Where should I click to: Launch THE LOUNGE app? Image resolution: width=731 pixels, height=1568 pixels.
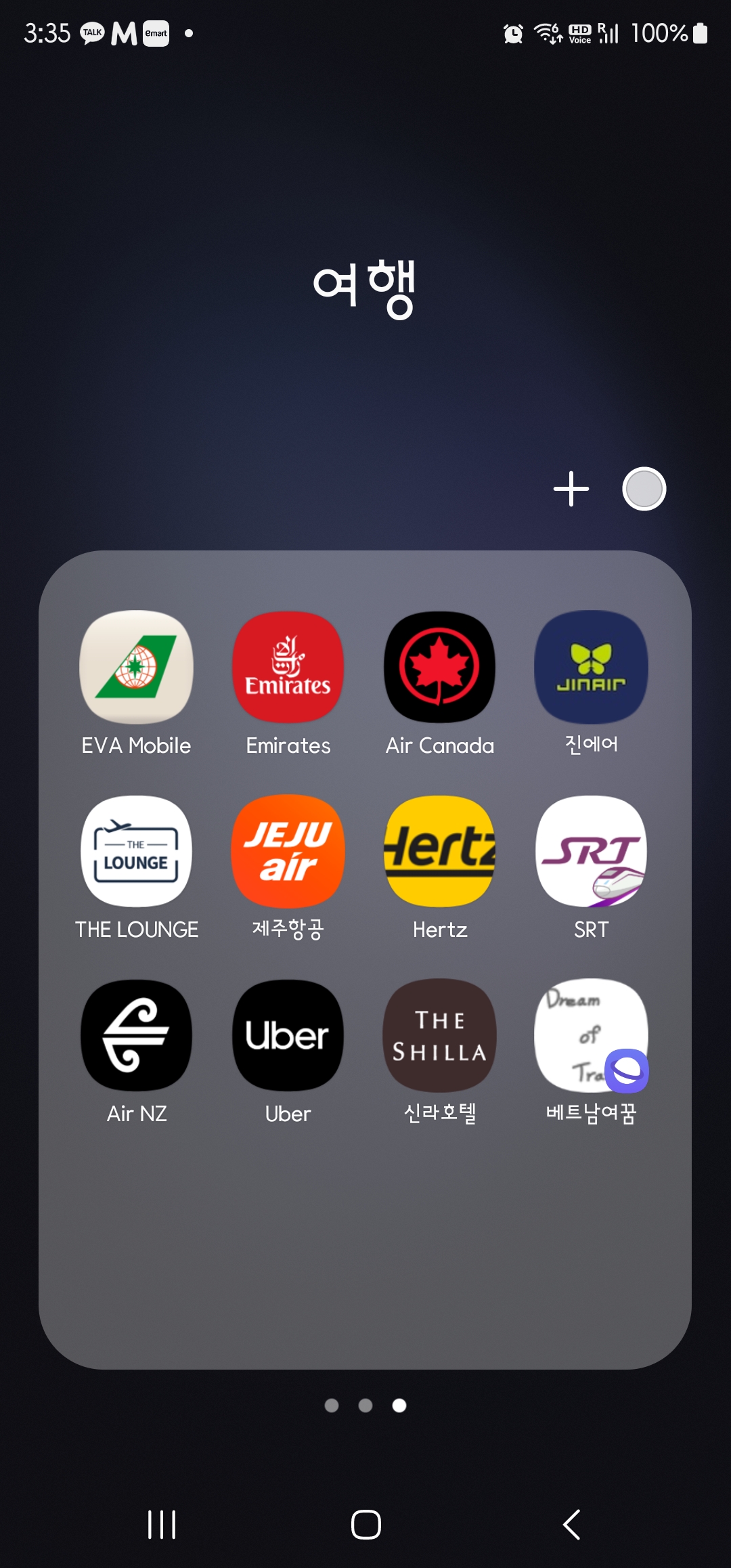coord(136,852)
